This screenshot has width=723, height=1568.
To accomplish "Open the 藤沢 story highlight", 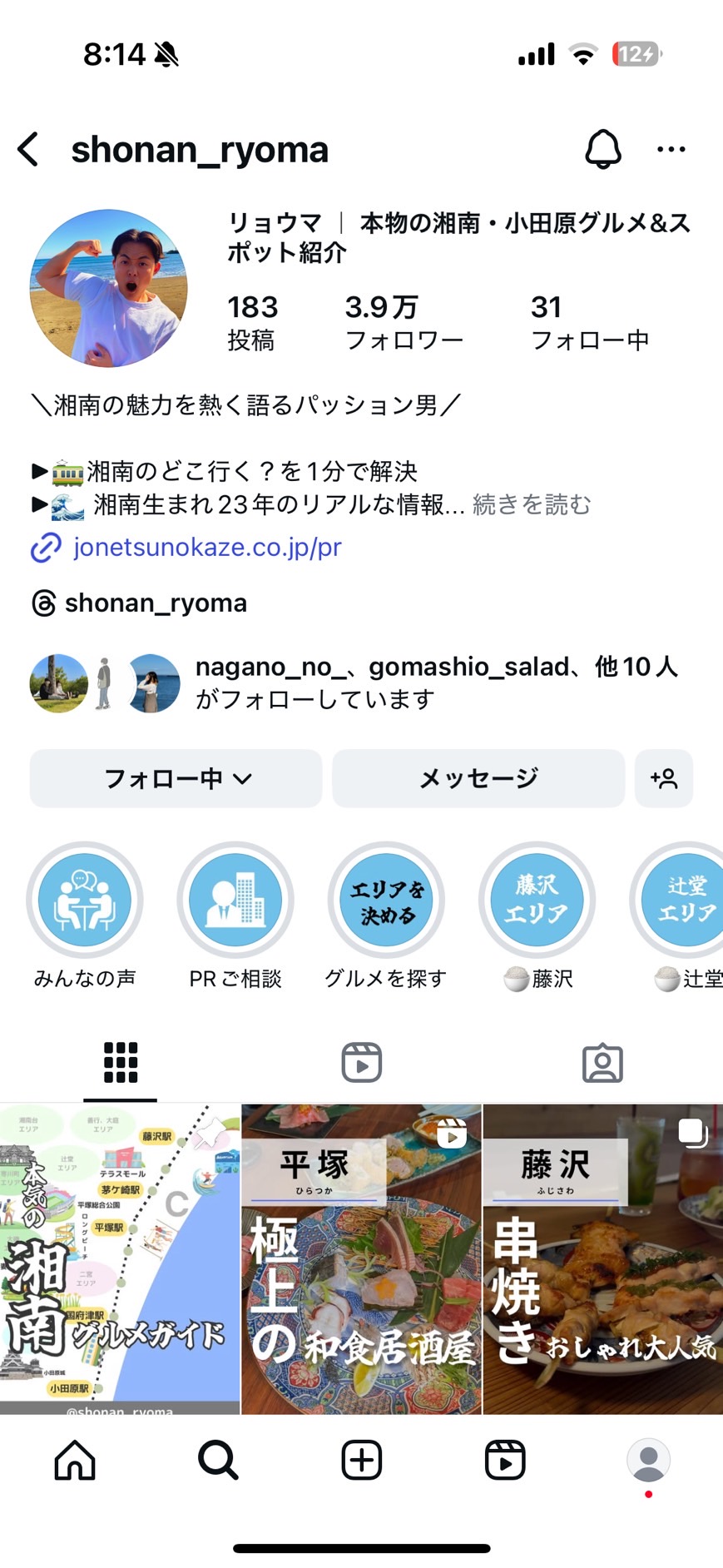I will 537,901.
